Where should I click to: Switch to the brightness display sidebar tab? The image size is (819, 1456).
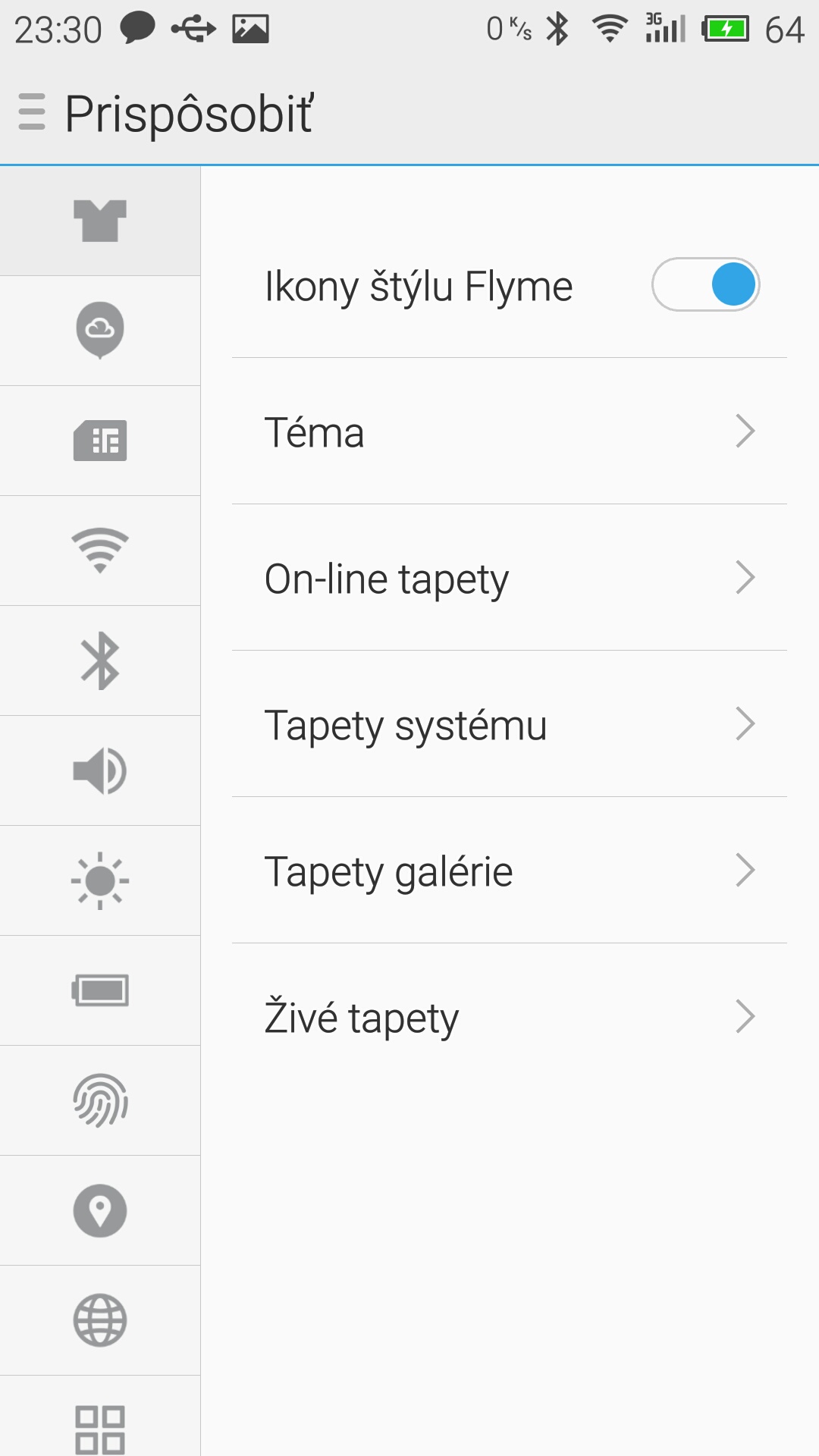click(100, 880)
